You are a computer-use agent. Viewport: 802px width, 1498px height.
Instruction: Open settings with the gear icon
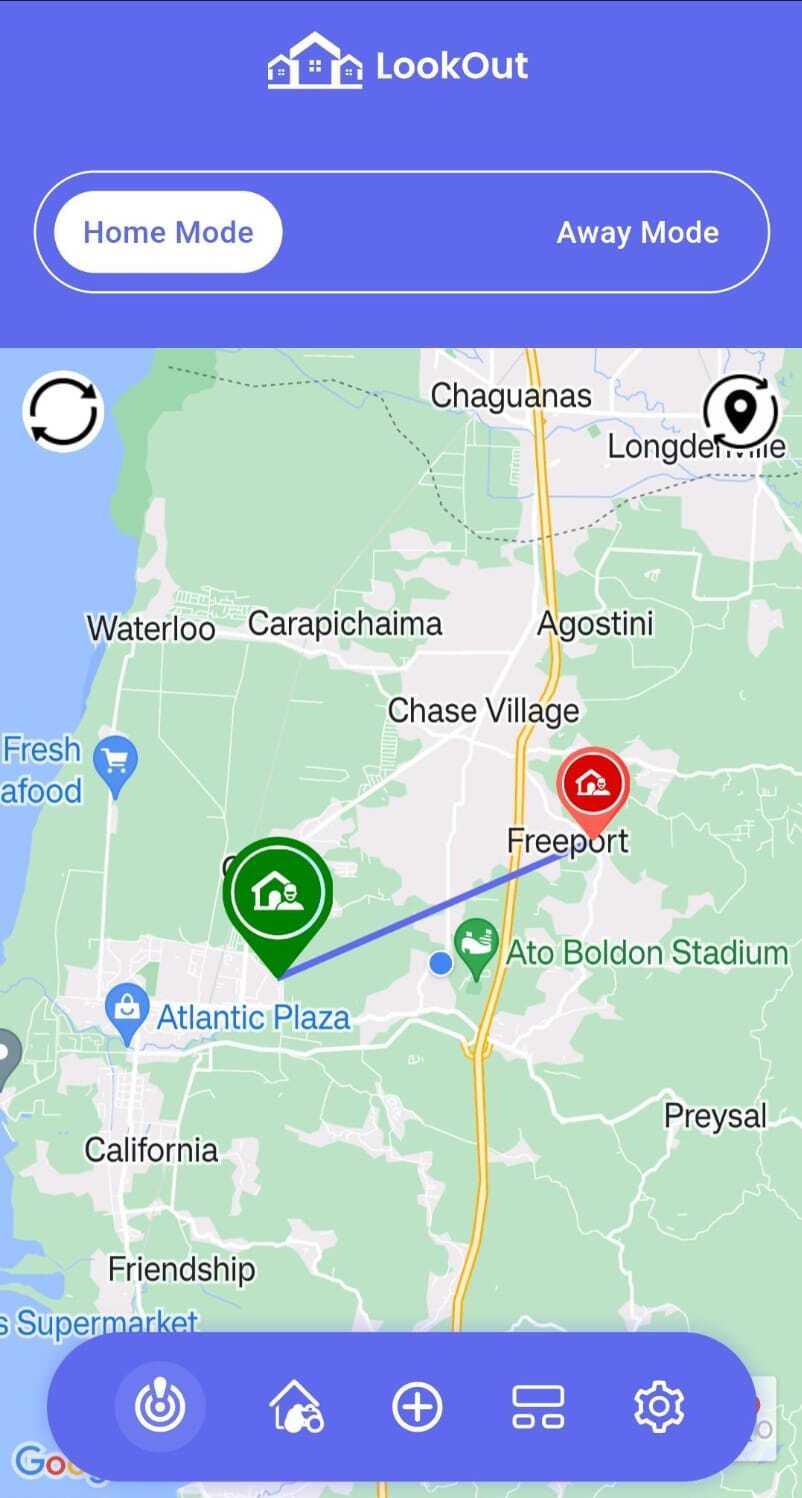click(x=659, y=1407)
